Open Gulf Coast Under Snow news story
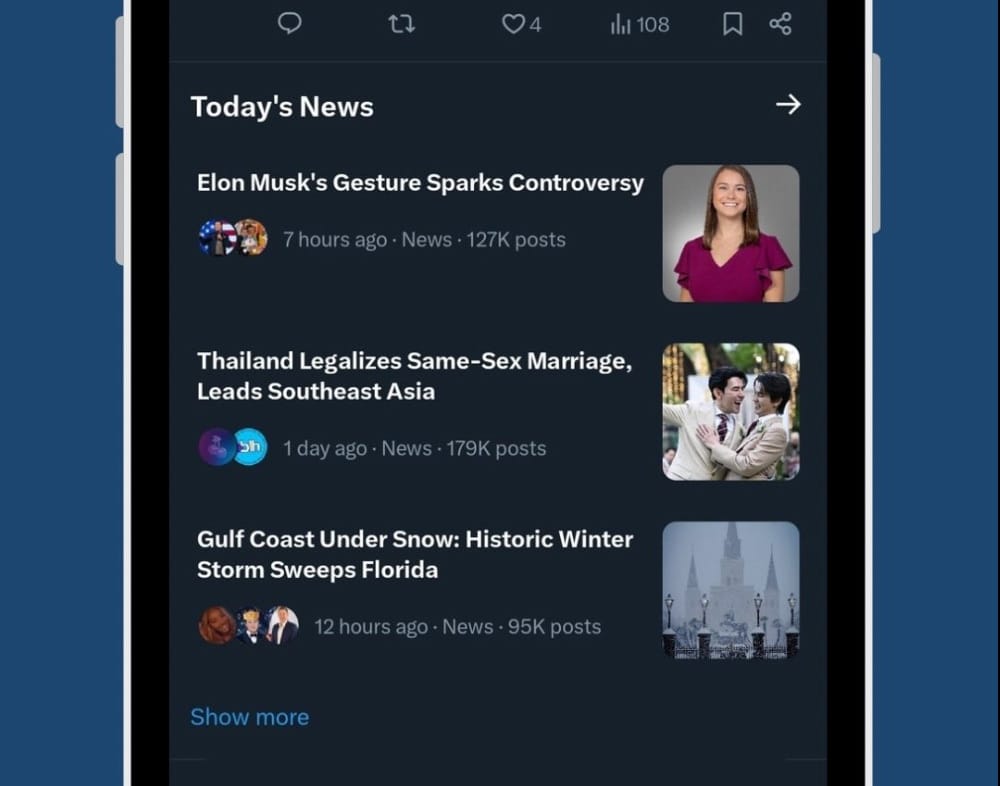The height and width of the screenshot is (786, 1000). pos(415,554)
